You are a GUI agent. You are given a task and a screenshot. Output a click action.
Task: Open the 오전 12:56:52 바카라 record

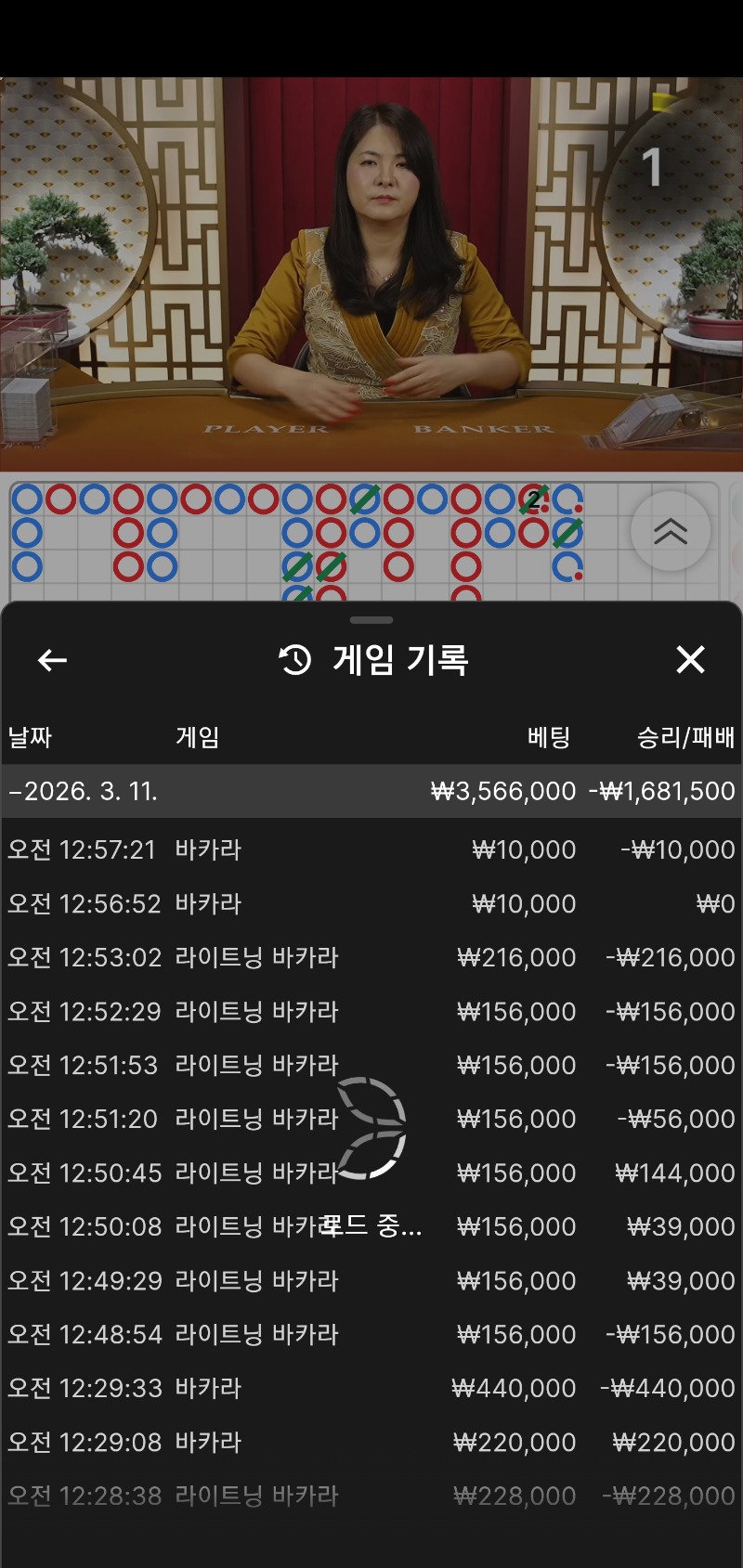click(x=371, y=903)
